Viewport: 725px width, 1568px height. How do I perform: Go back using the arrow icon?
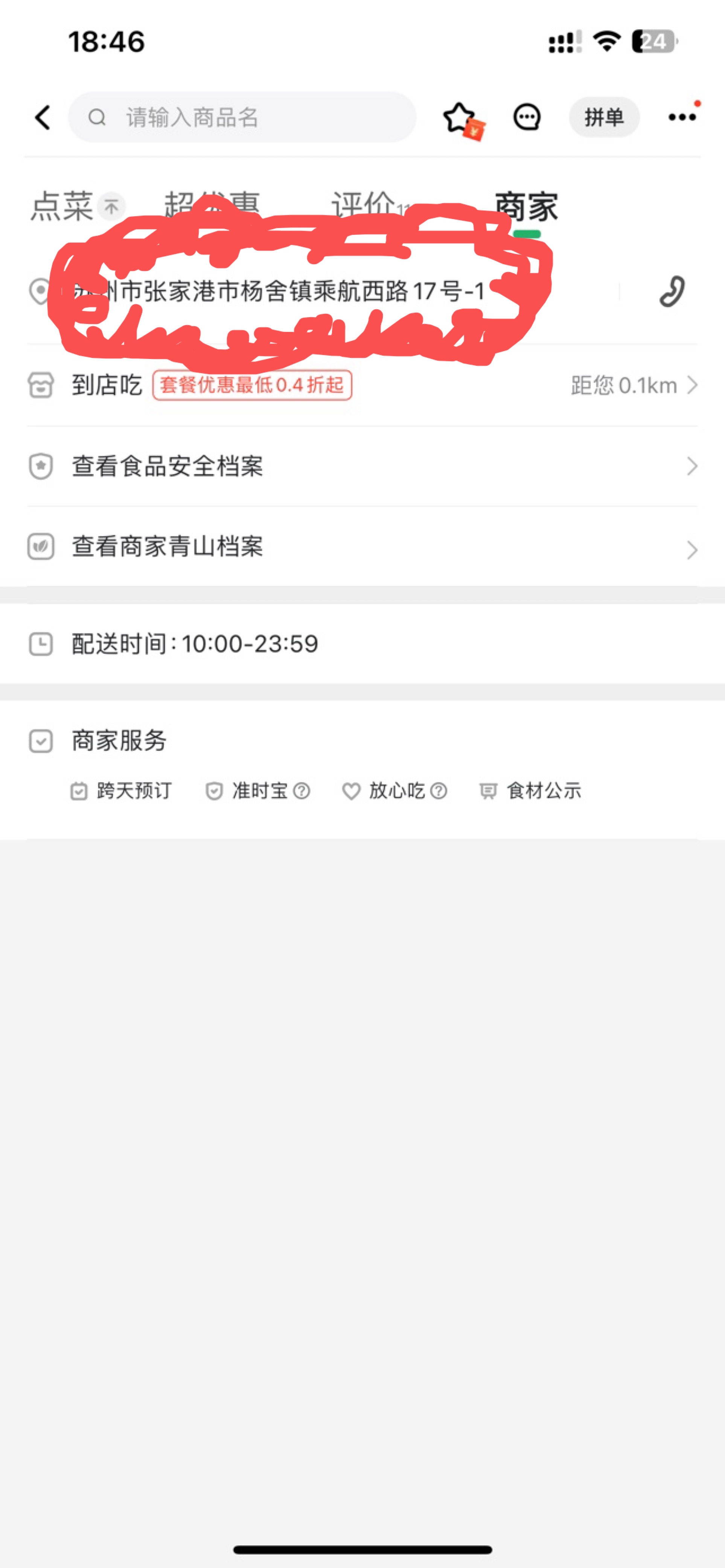click(x=43, y=117)
